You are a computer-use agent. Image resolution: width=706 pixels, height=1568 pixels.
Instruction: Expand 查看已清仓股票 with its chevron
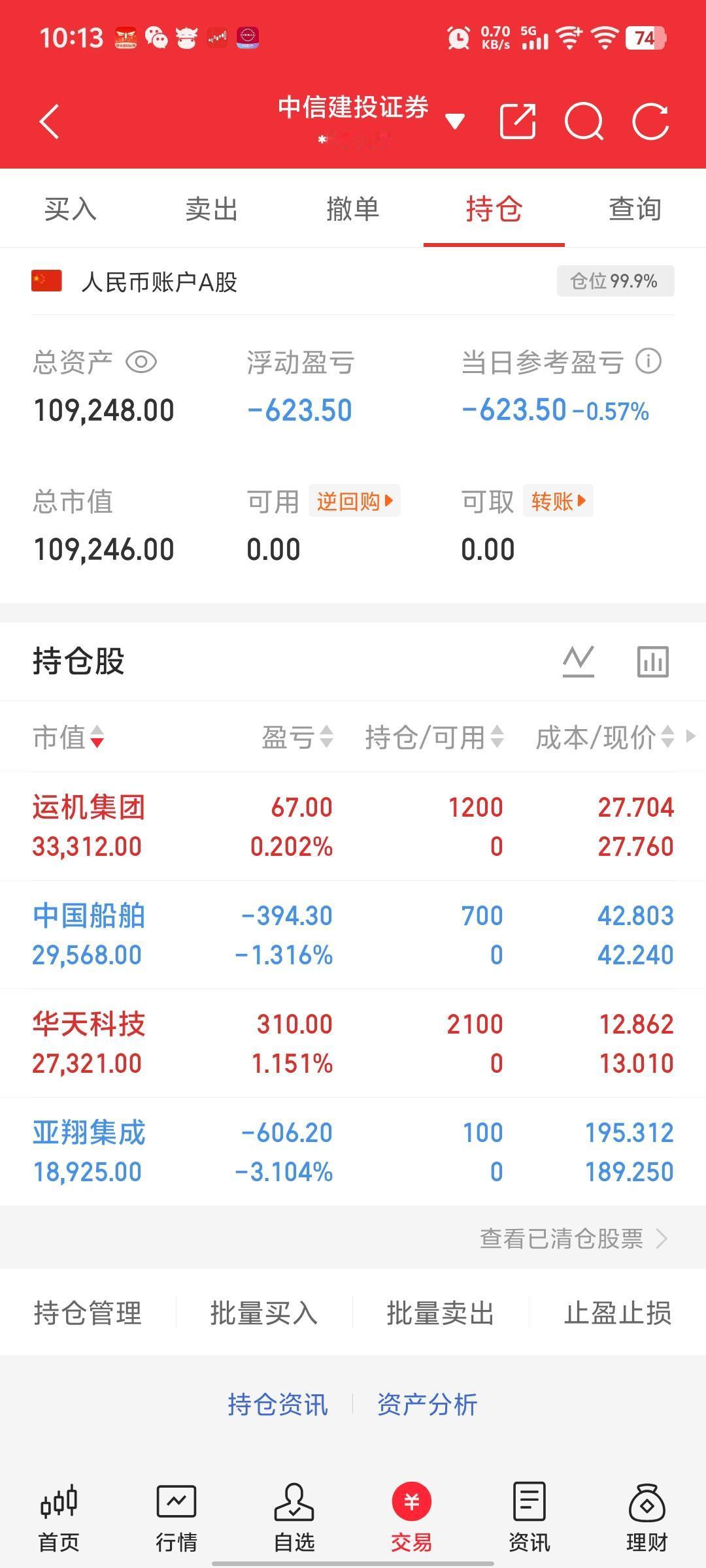coord(662,1237)
